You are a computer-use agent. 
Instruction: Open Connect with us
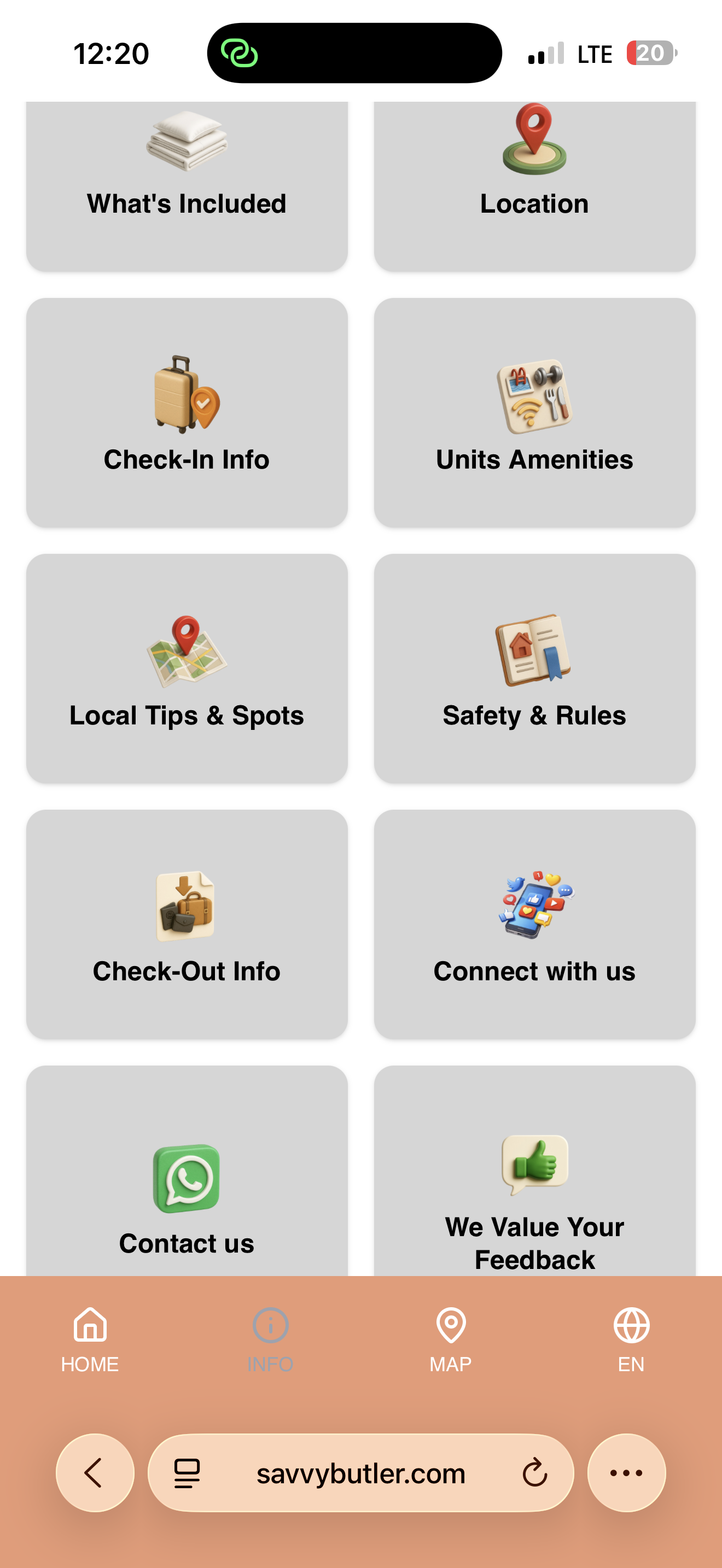534,924
